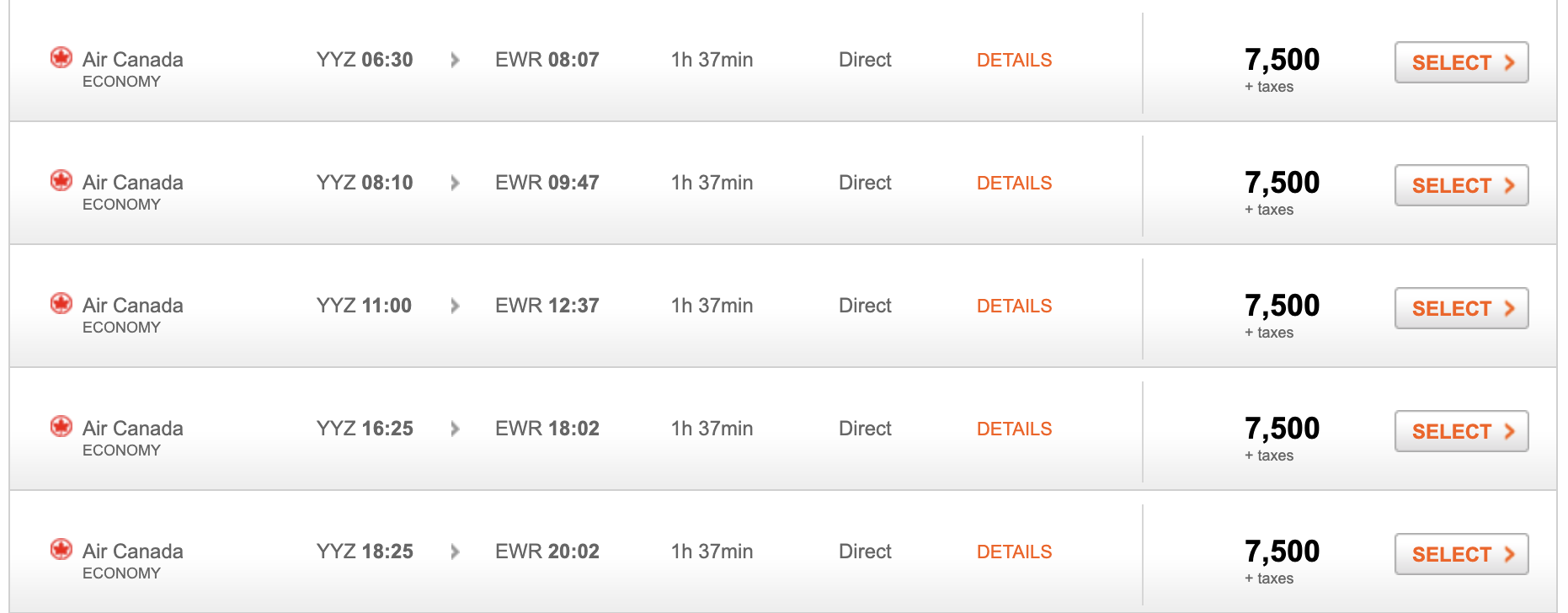View details of the 06:30 flight
1568x613 pixels.
(1014, 61)
